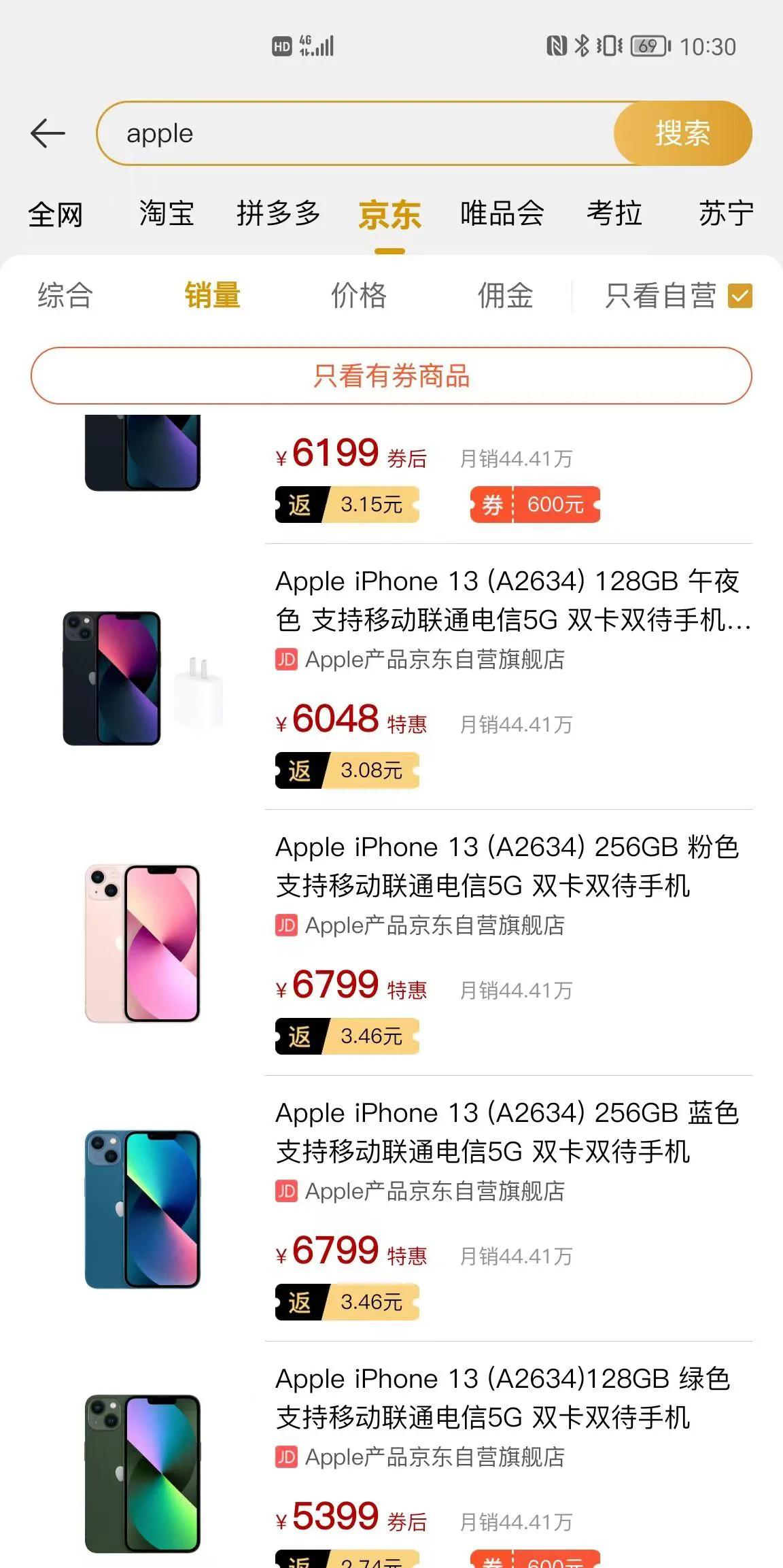Tap 只看有券商品 coupon filter button

391,376
